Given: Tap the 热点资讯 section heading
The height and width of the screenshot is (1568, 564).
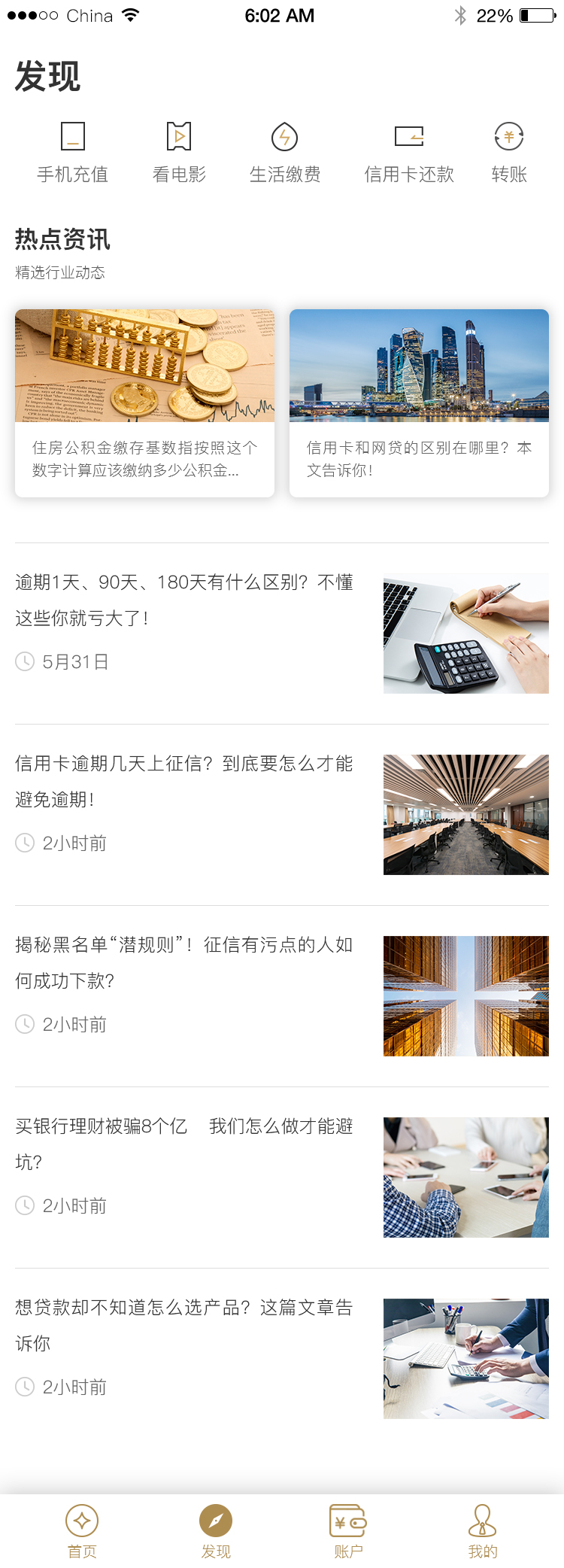Looking at the screenshot, I should coord(62,239).
